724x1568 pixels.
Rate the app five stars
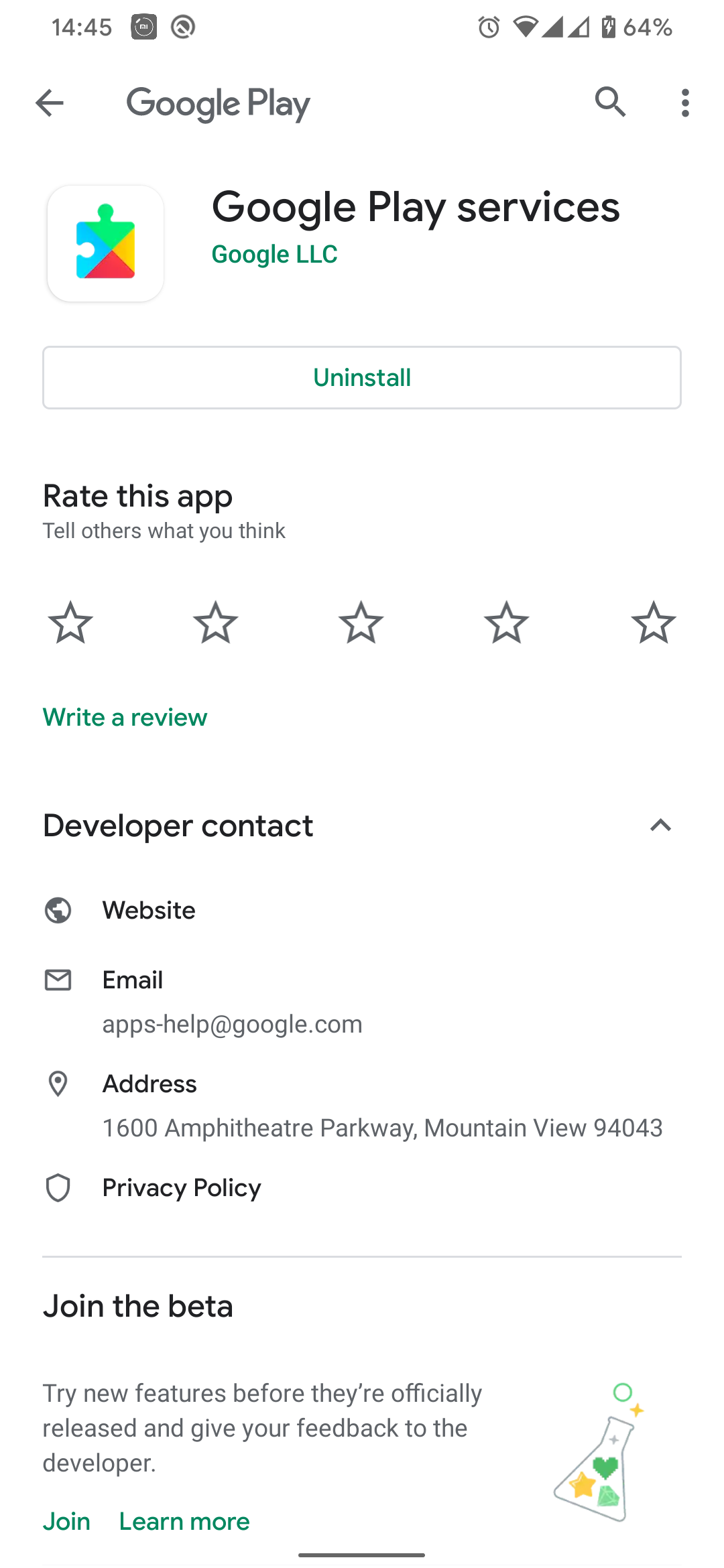pos(654,623)
